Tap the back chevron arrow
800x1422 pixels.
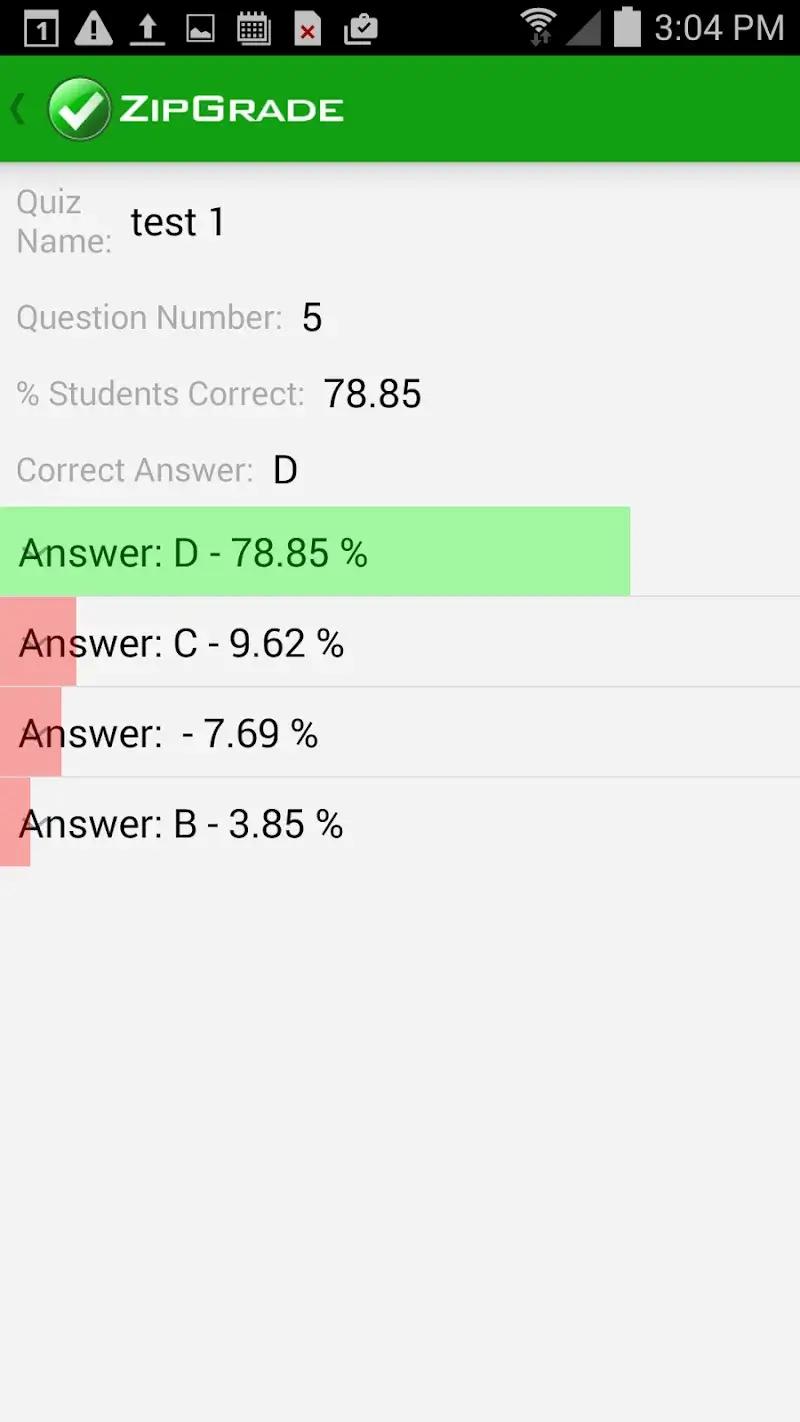[16, 108]
